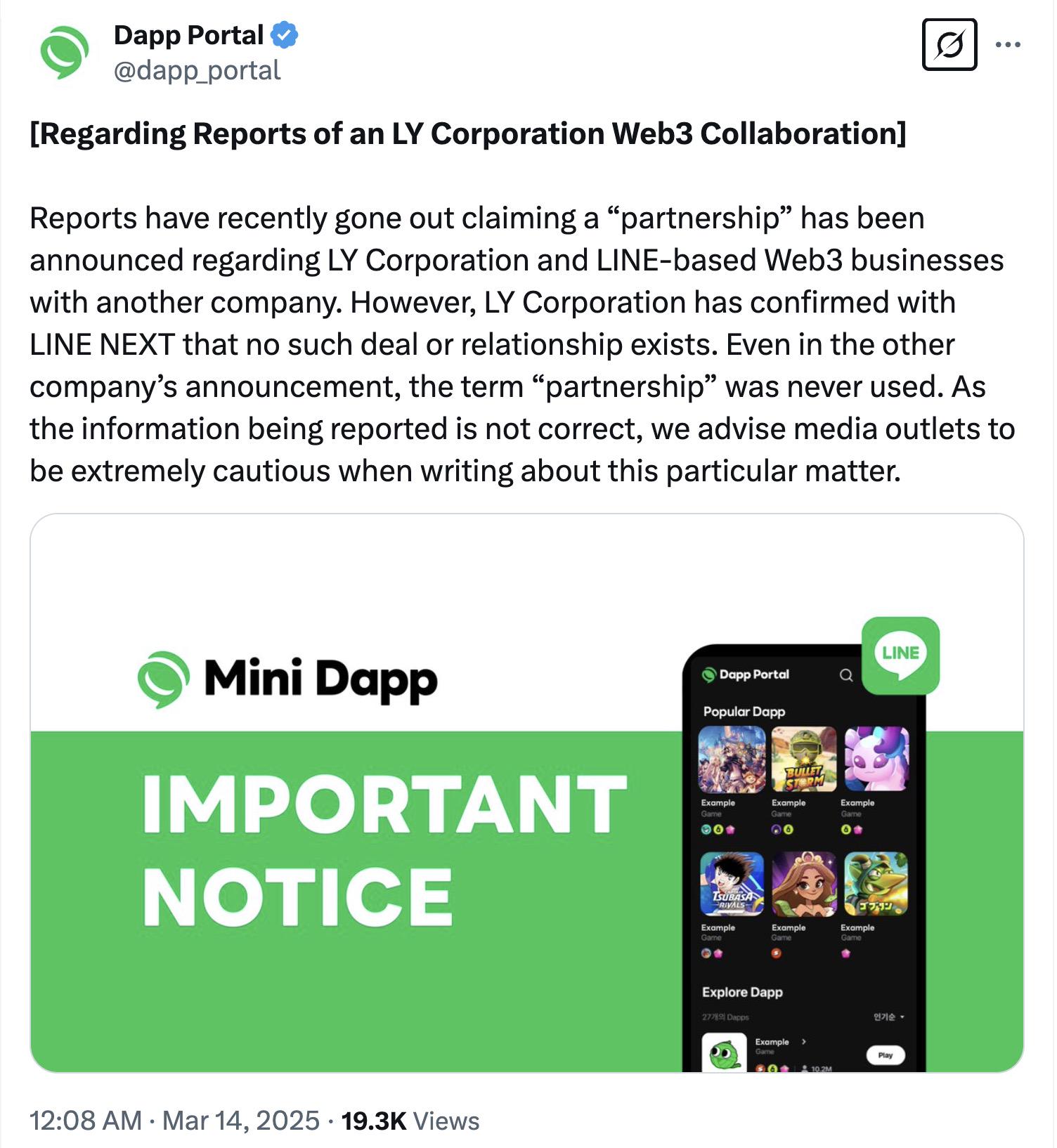Open the @dapp_portal handle link
Viewport: 1057px width, 1148px height.
tap(197, 70)
